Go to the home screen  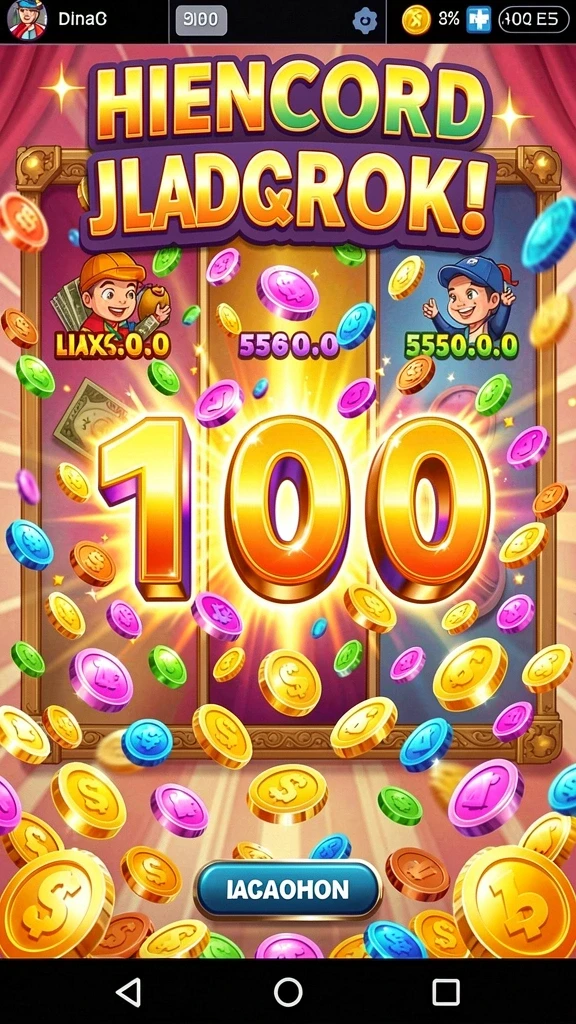[x=288, y=992]
